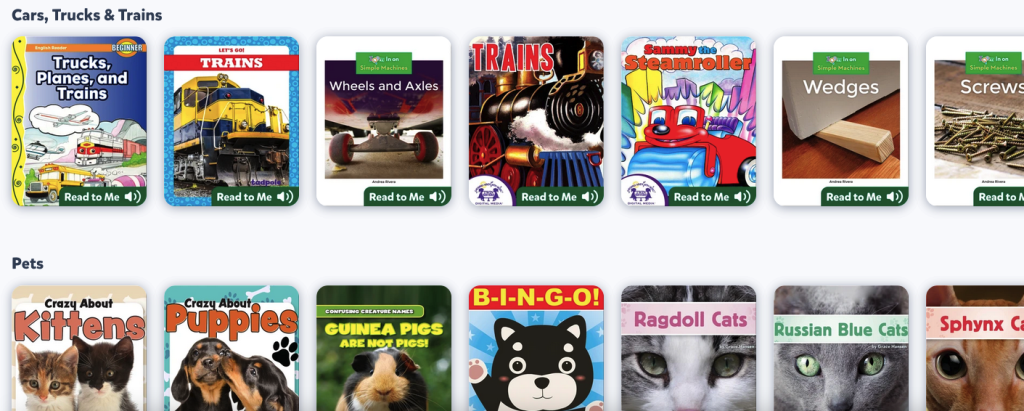The image size is (1024, 411).
Task: Open the B-I-N-G-O! book
Action: (x=536, y=350)
